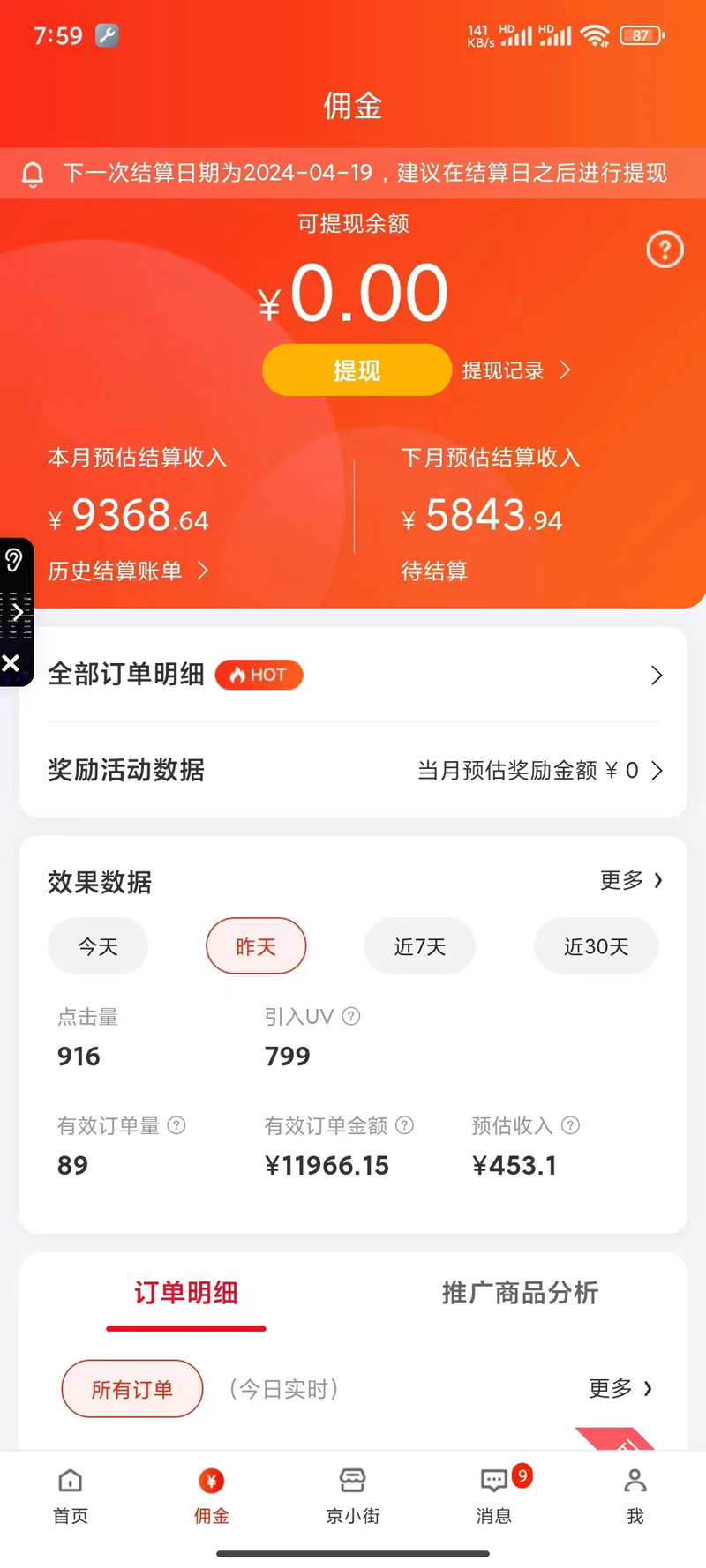Screen dimensions: 706x1568
Task: Open 更多 next to 今日实时 orders
Action: tap(620, 1389)
